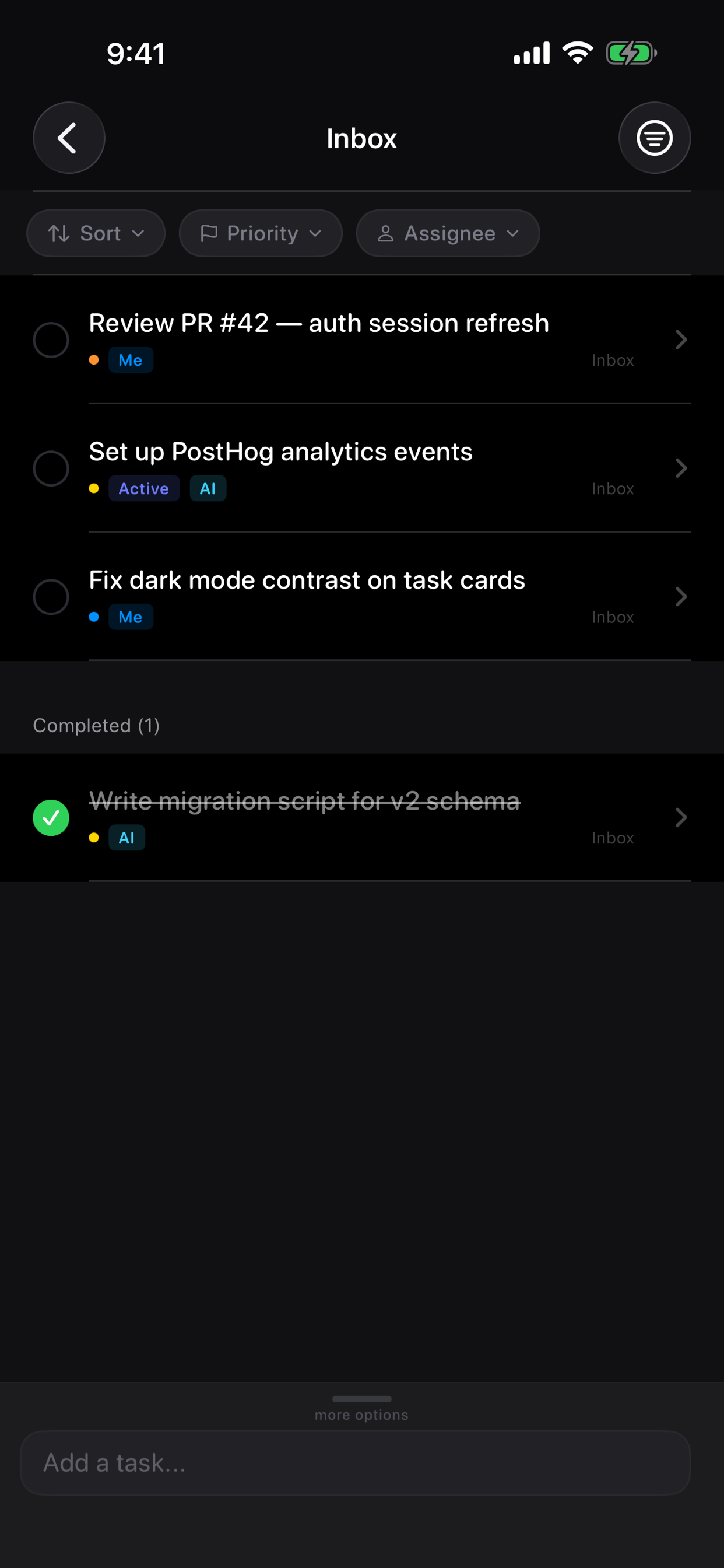Check off Set up PostHog analytics events

51,468
